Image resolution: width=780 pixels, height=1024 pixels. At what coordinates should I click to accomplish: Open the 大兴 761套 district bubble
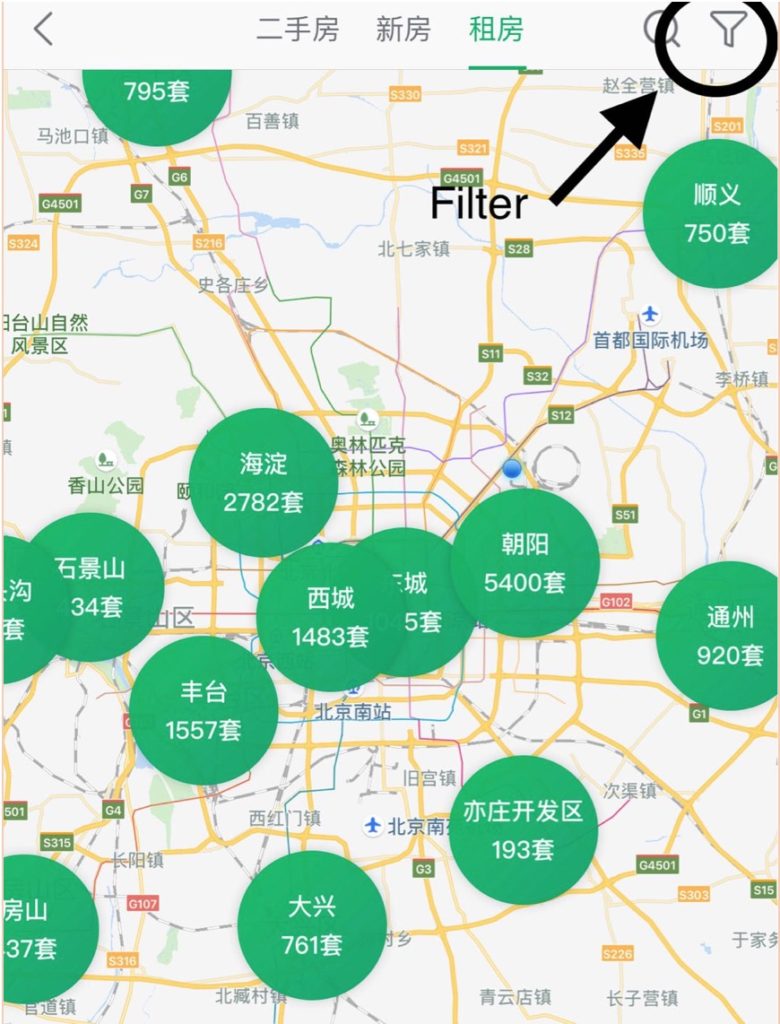(x=311, y=925)
